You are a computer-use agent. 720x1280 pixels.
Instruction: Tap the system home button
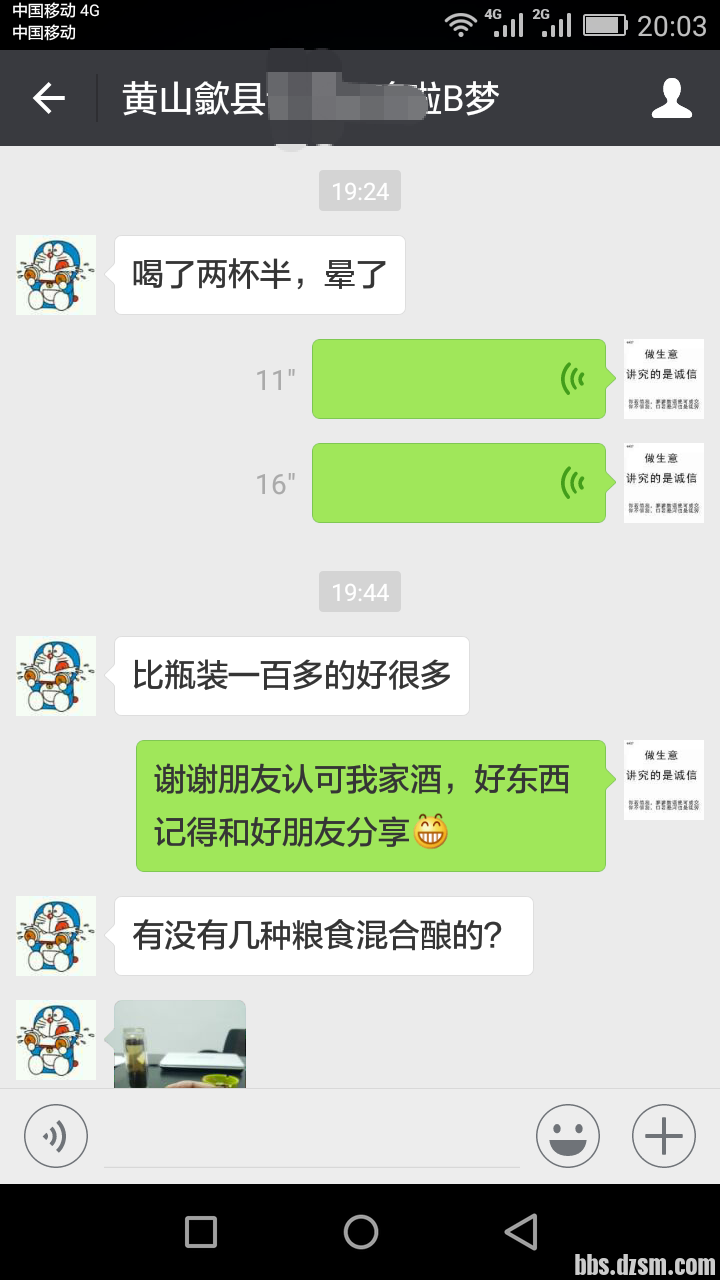pos(360,1232)
